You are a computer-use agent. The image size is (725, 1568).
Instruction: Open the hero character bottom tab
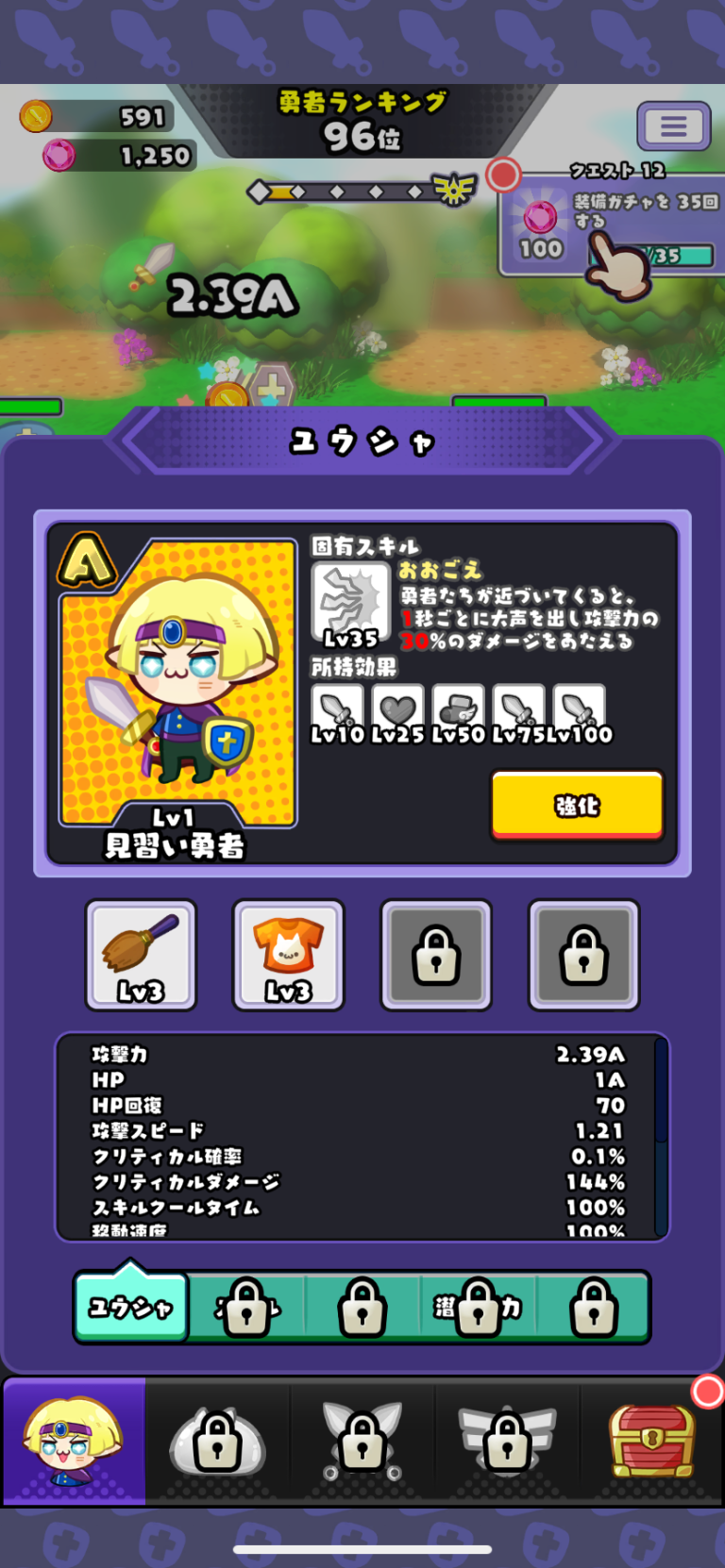point(74,1441)
